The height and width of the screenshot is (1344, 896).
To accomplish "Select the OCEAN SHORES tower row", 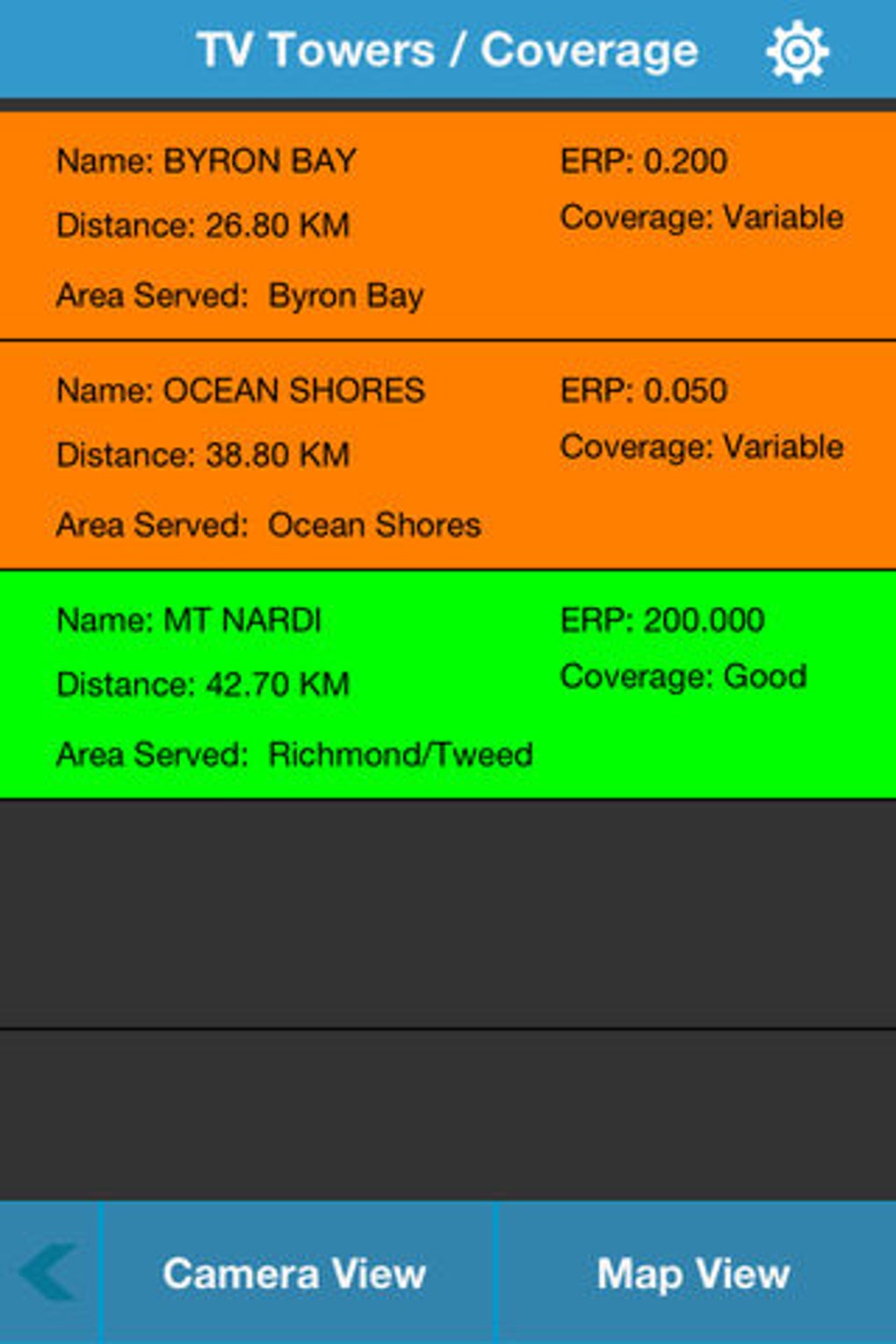I will tap(448, 455).
